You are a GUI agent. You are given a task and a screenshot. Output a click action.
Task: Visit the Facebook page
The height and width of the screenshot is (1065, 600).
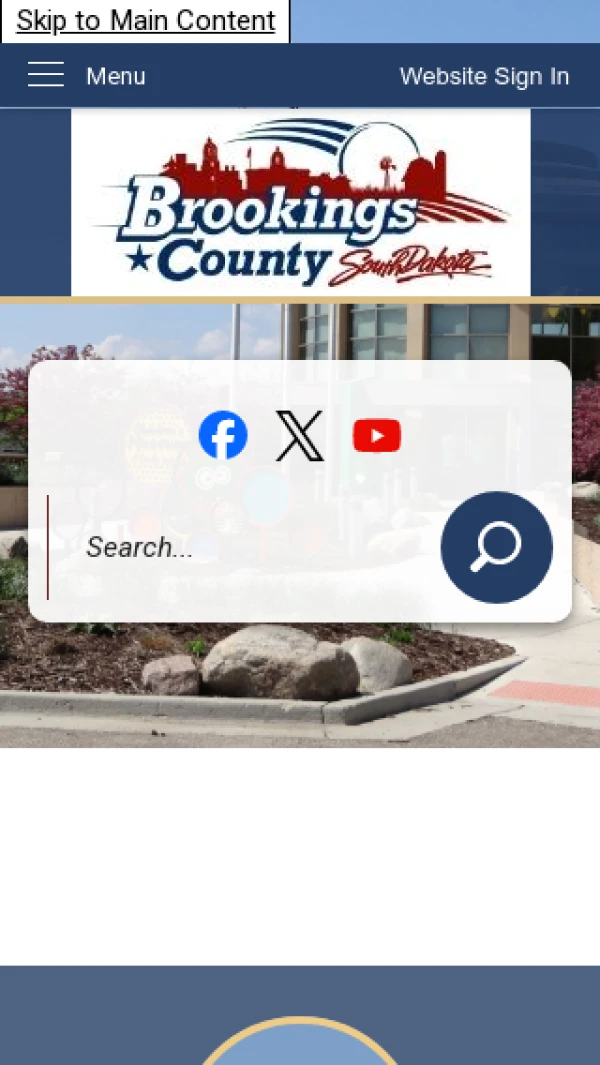223,436
